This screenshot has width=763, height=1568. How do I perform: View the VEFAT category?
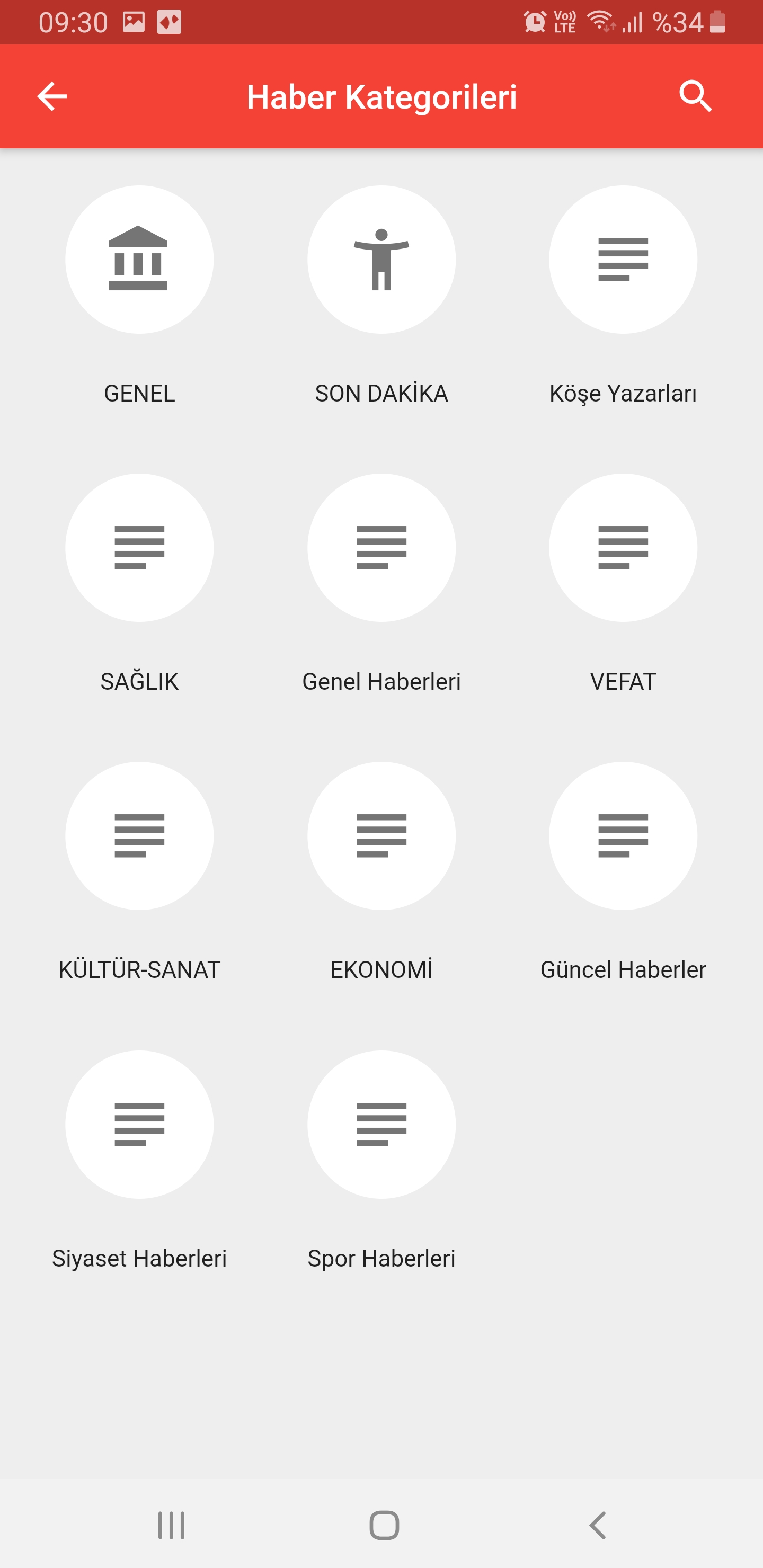pyautogui.click(x=623, y=548)
